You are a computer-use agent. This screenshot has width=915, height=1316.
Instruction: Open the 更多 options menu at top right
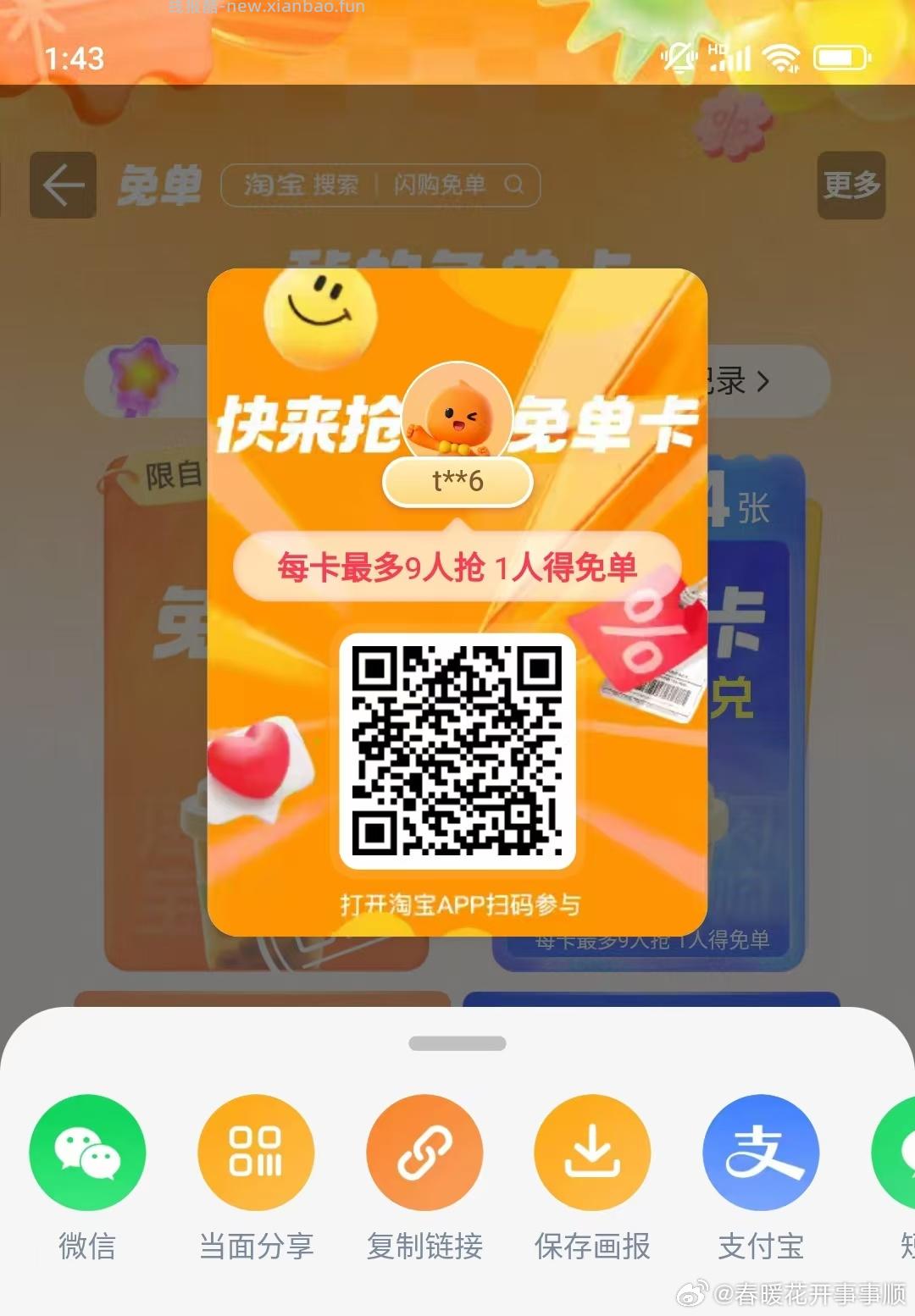[x=851, y=186]
